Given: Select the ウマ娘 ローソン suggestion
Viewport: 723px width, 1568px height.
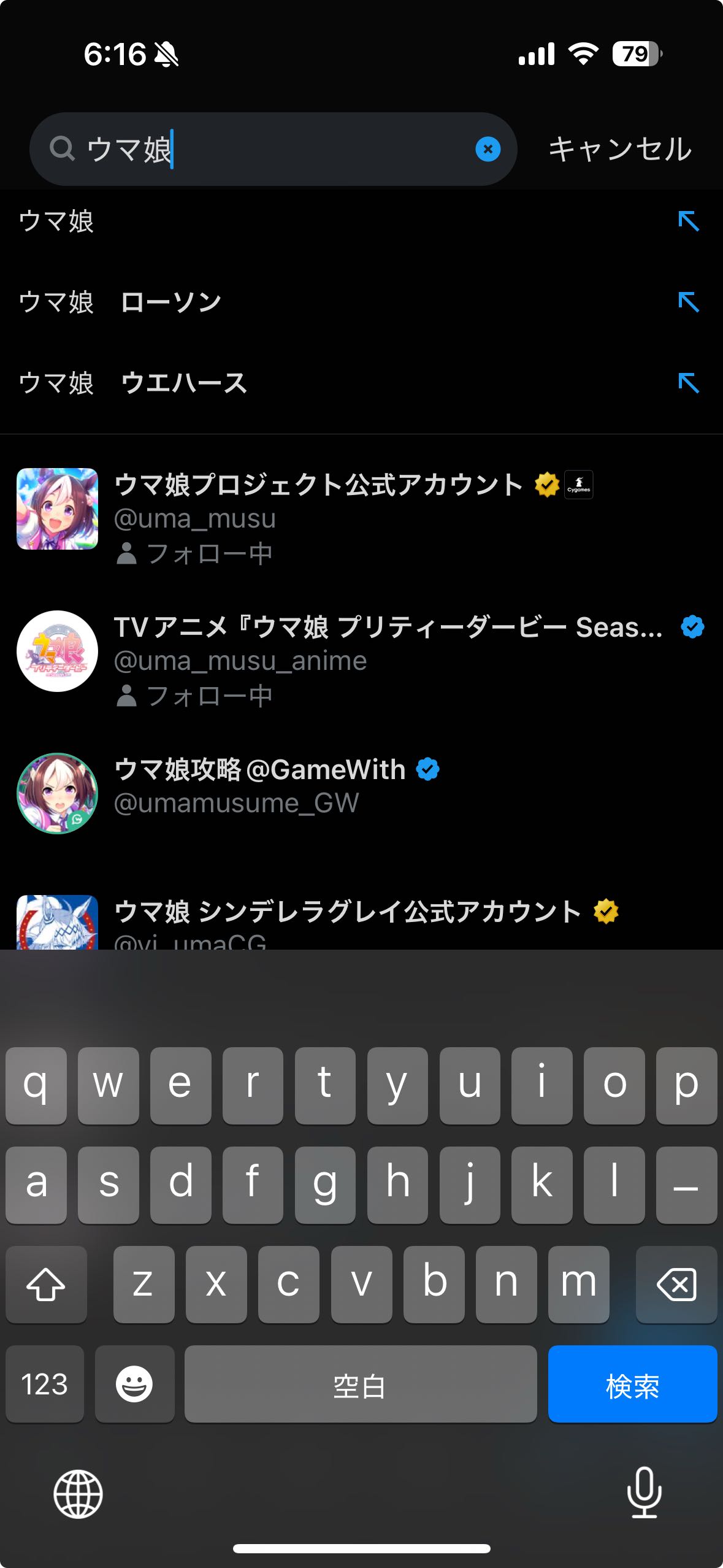Looking at the screenshot, I should pos(120,302).
